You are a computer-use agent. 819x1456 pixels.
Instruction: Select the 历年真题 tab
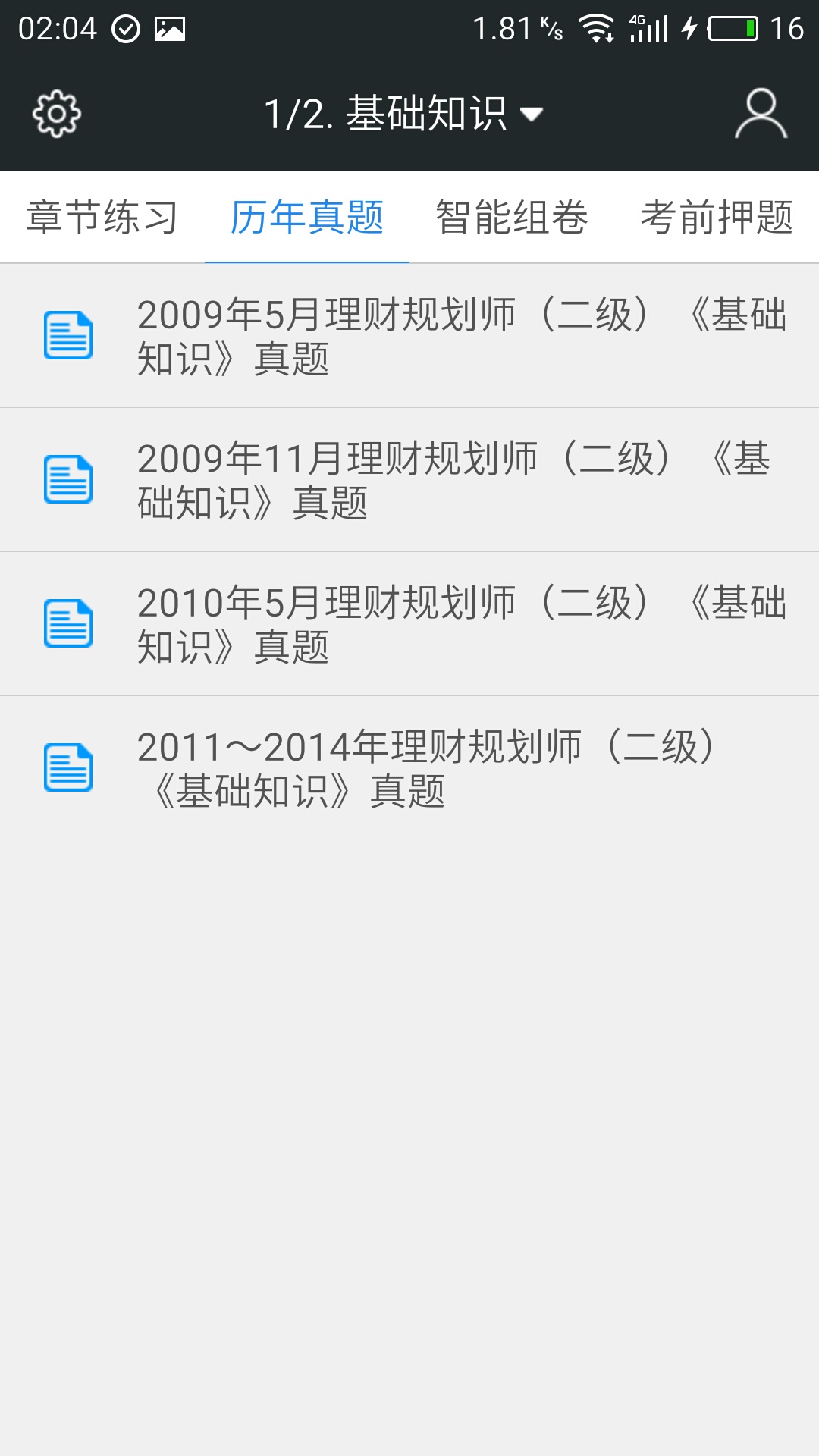(307, 218)
